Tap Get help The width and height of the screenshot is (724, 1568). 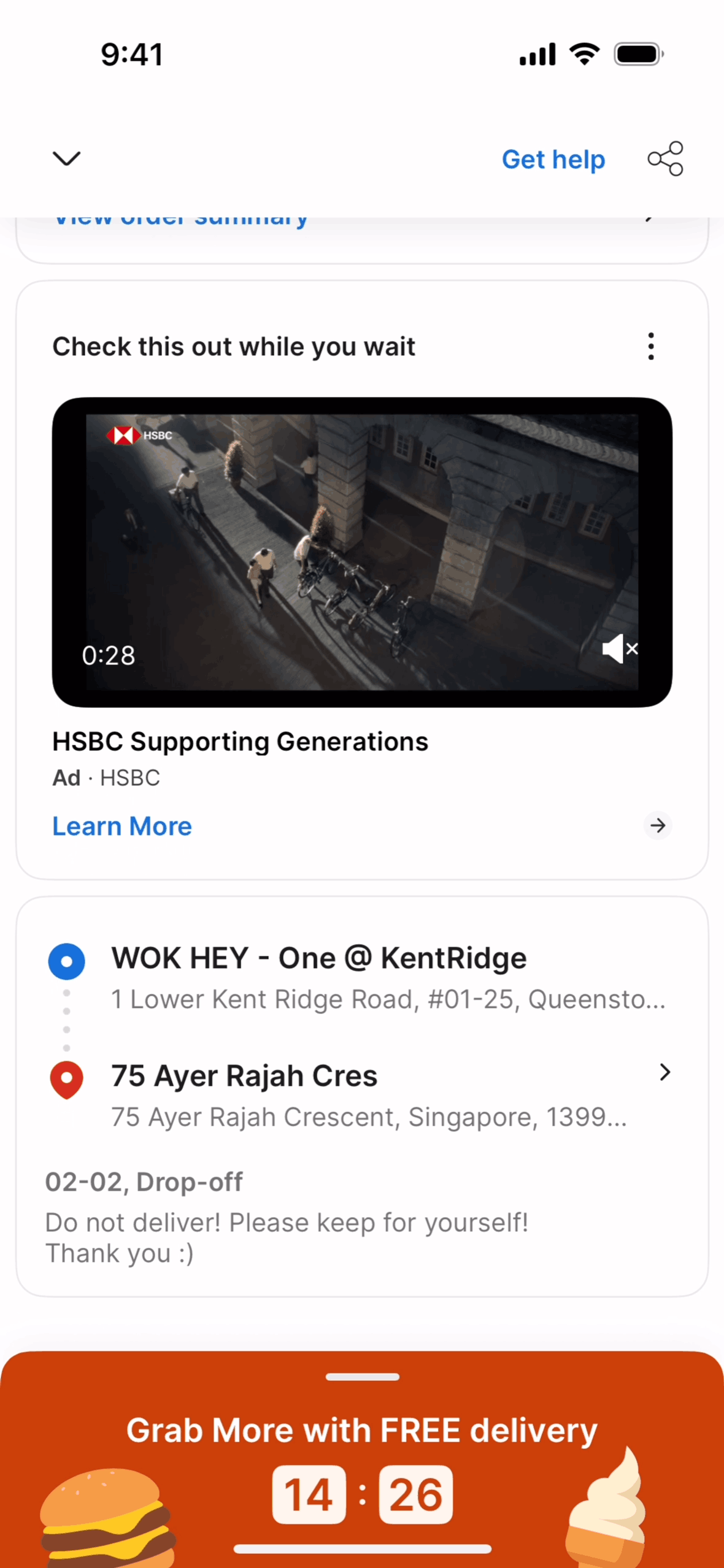[553, 159]
